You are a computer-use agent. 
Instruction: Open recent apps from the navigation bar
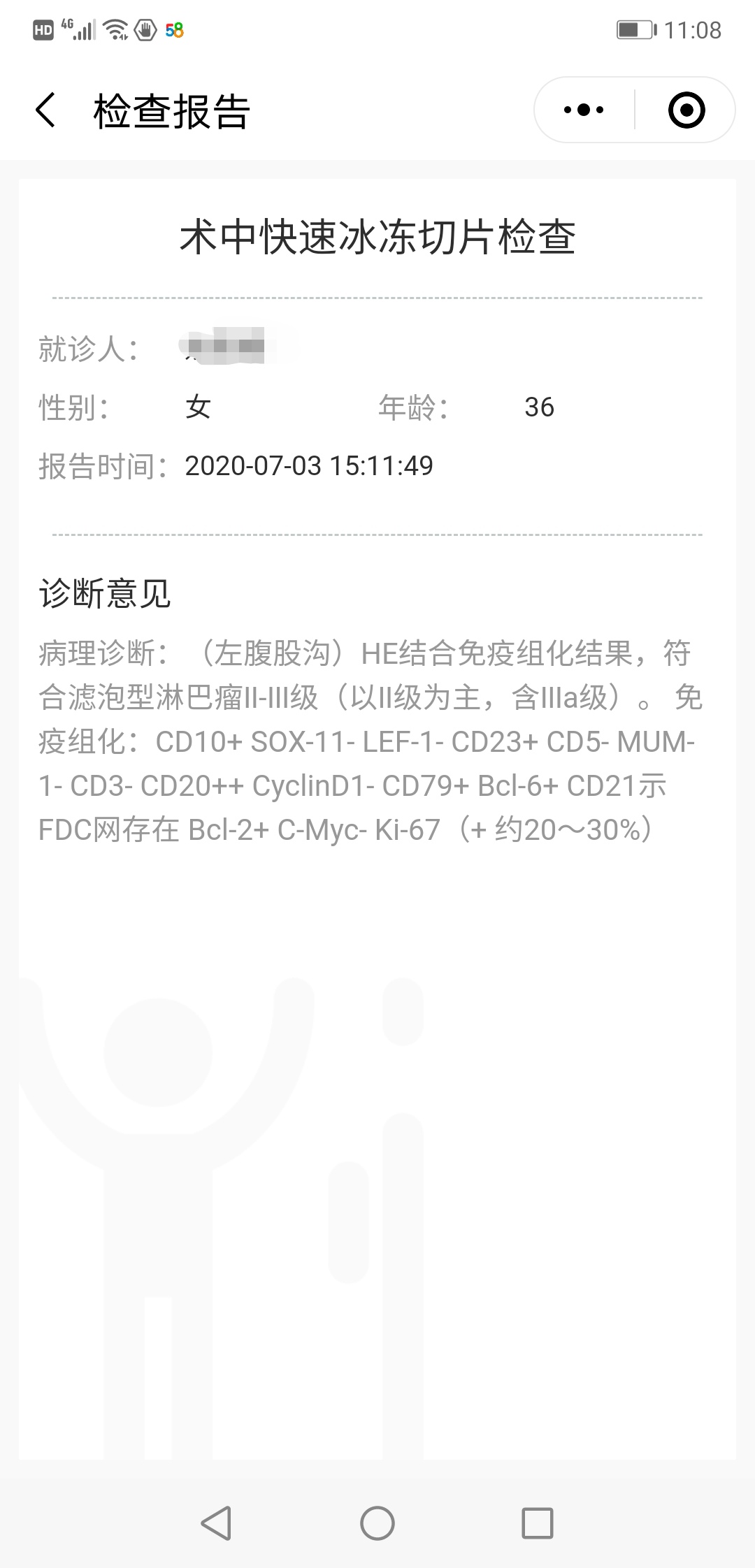538,1523
